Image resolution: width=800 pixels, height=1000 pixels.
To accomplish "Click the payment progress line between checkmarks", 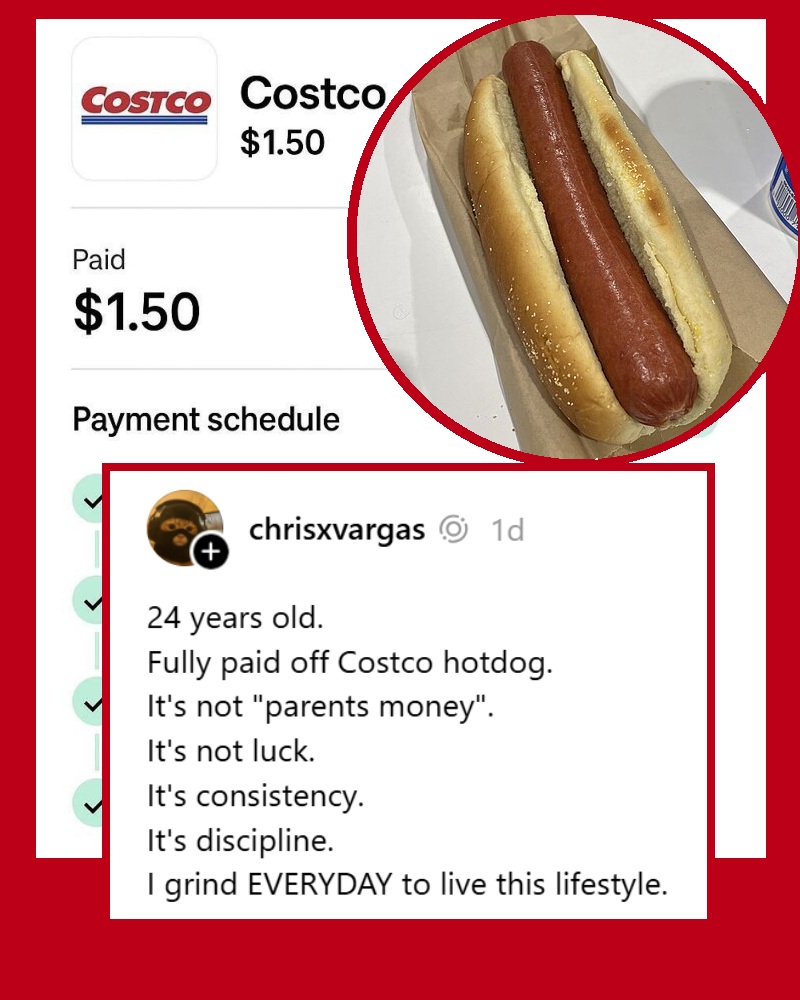I will pos(95,550).
